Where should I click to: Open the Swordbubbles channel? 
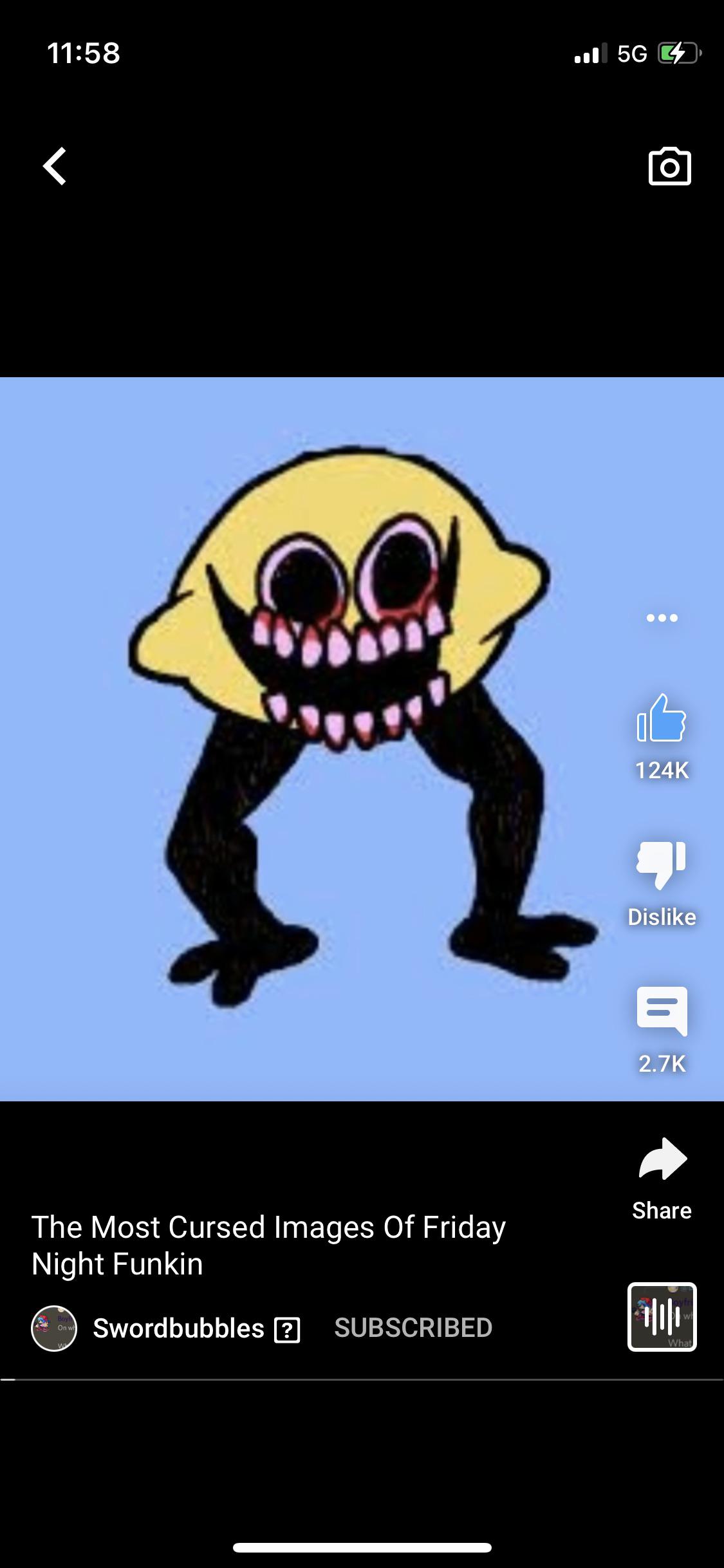(178, 1328)
